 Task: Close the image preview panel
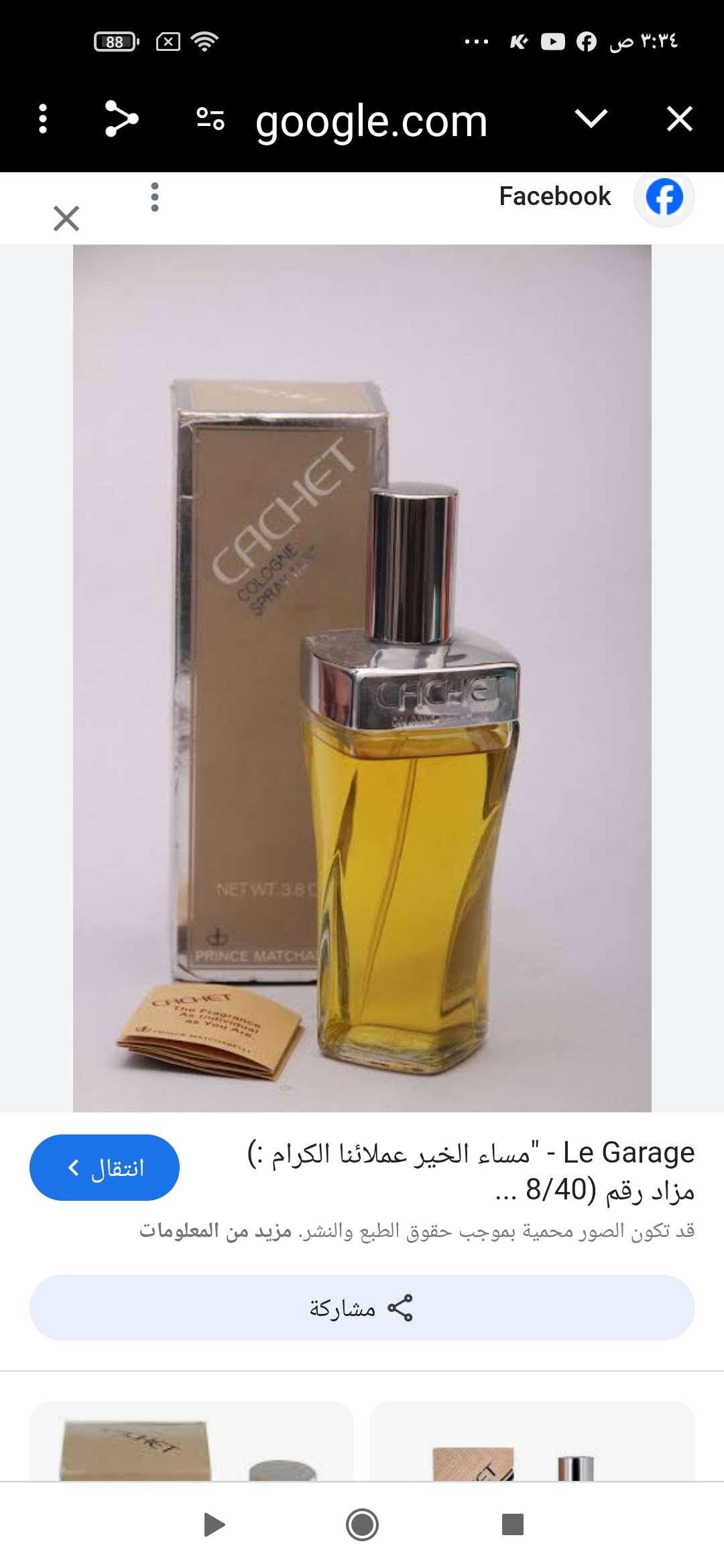66,218
